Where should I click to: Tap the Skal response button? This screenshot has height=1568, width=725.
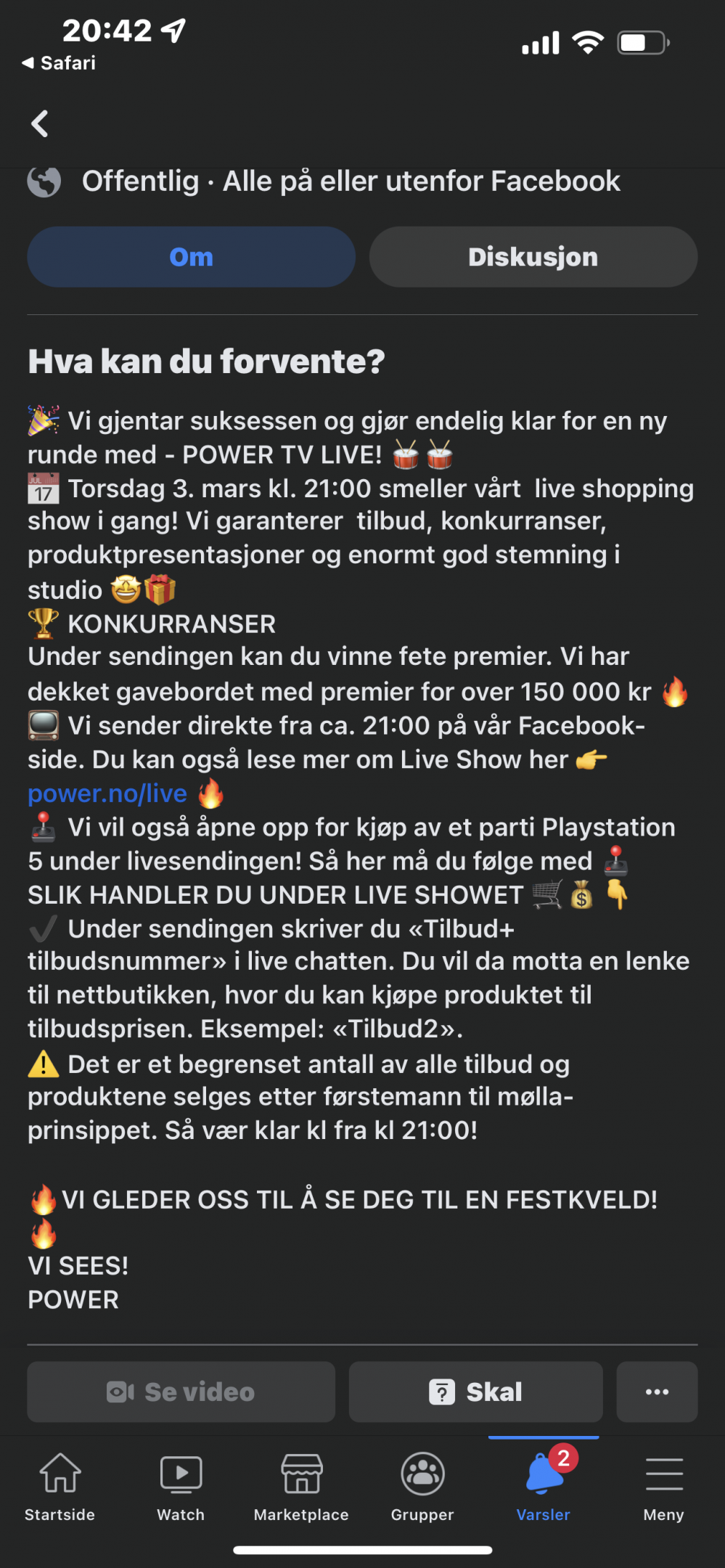[476, 1392]
